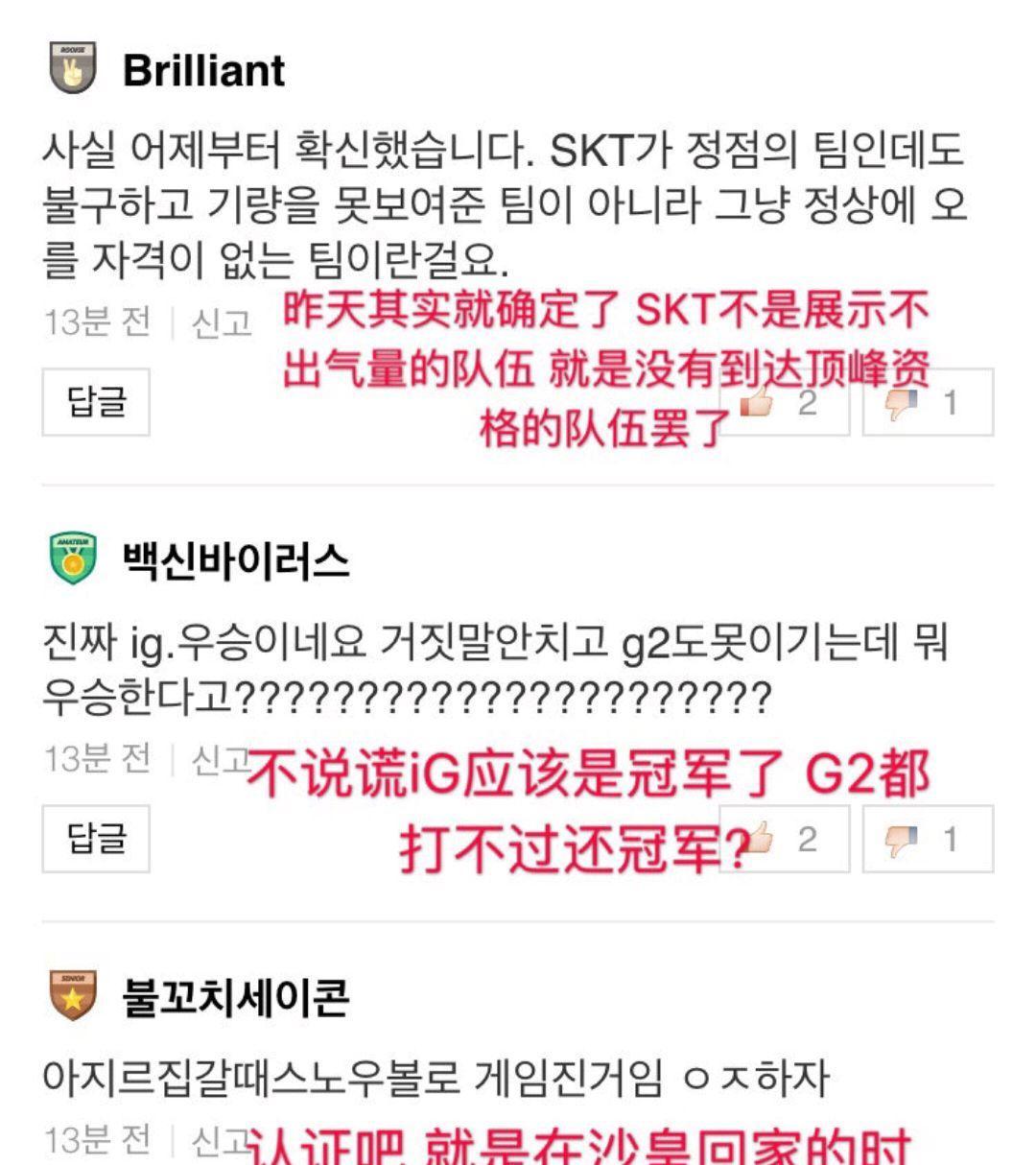The image size is (1036, 1165).
Task: Open 불꼬치세이콘's user profile
Action: coord(236,998)
